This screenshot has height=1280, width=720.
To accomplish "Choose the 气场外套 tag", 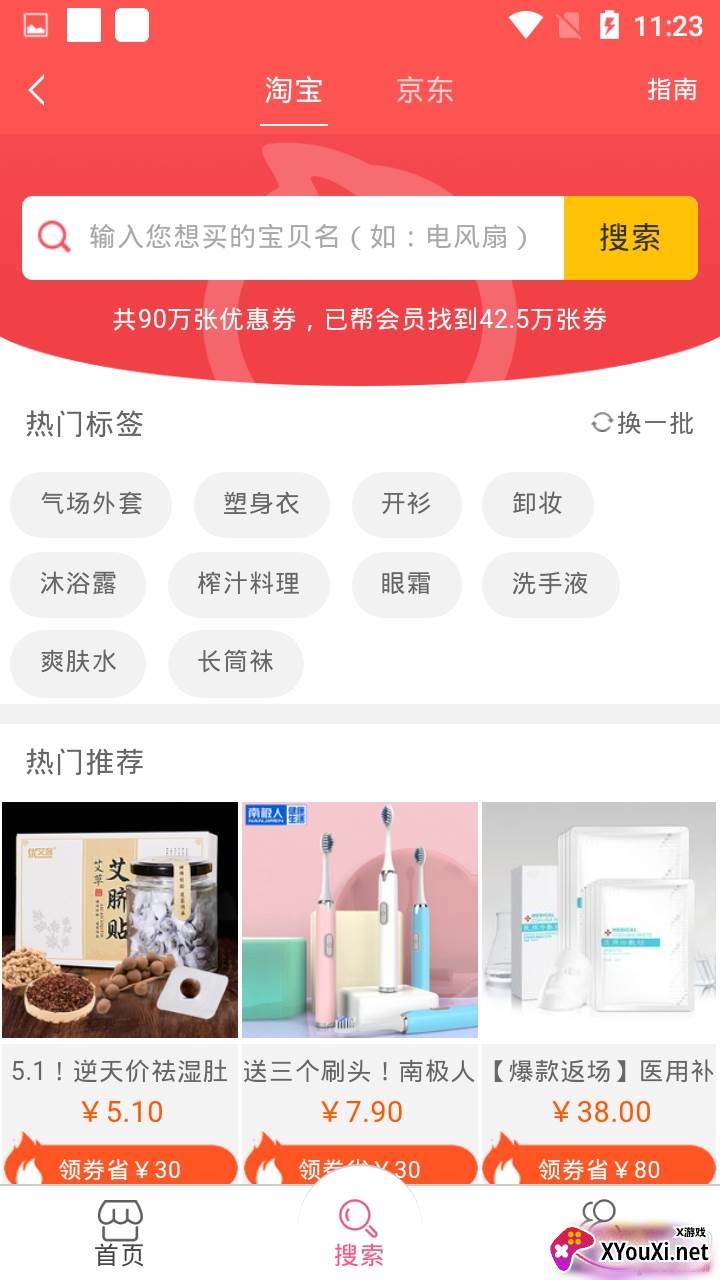I will click(x=91, y=504).
